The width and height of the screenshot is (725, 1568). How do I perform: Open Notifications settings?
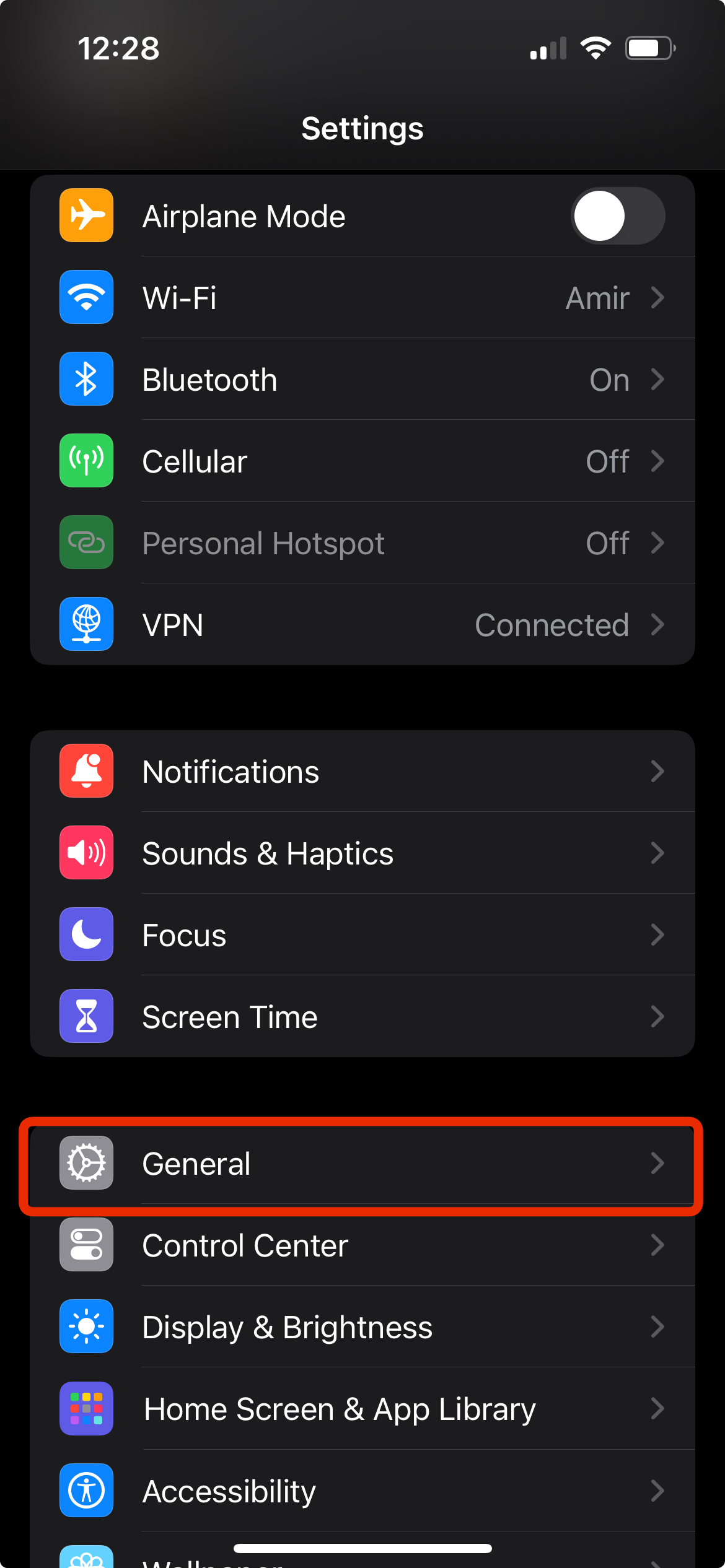tap(362, 771)
